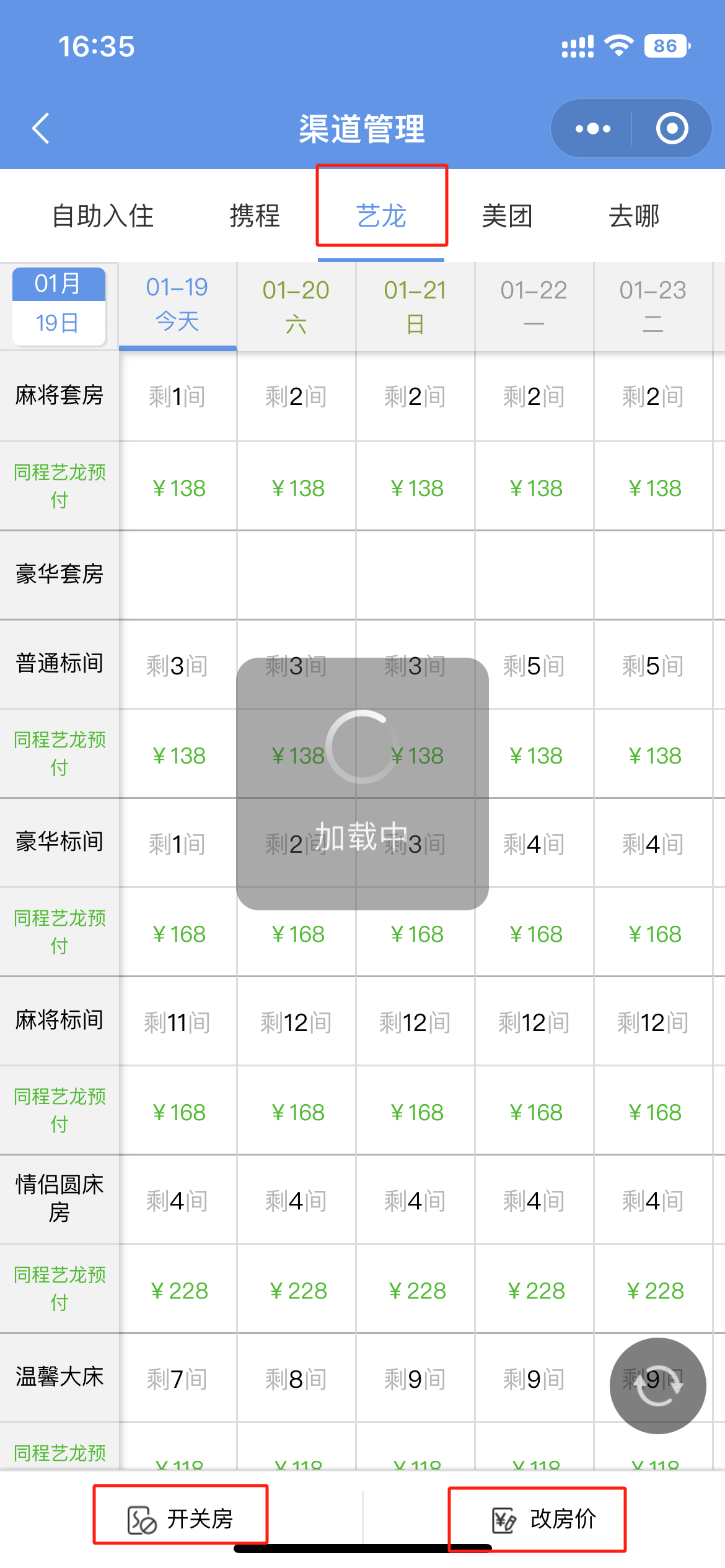Switch to the 携程 channel tab
Viewport: 725px width, 1568px height.
tap(255, 216)
